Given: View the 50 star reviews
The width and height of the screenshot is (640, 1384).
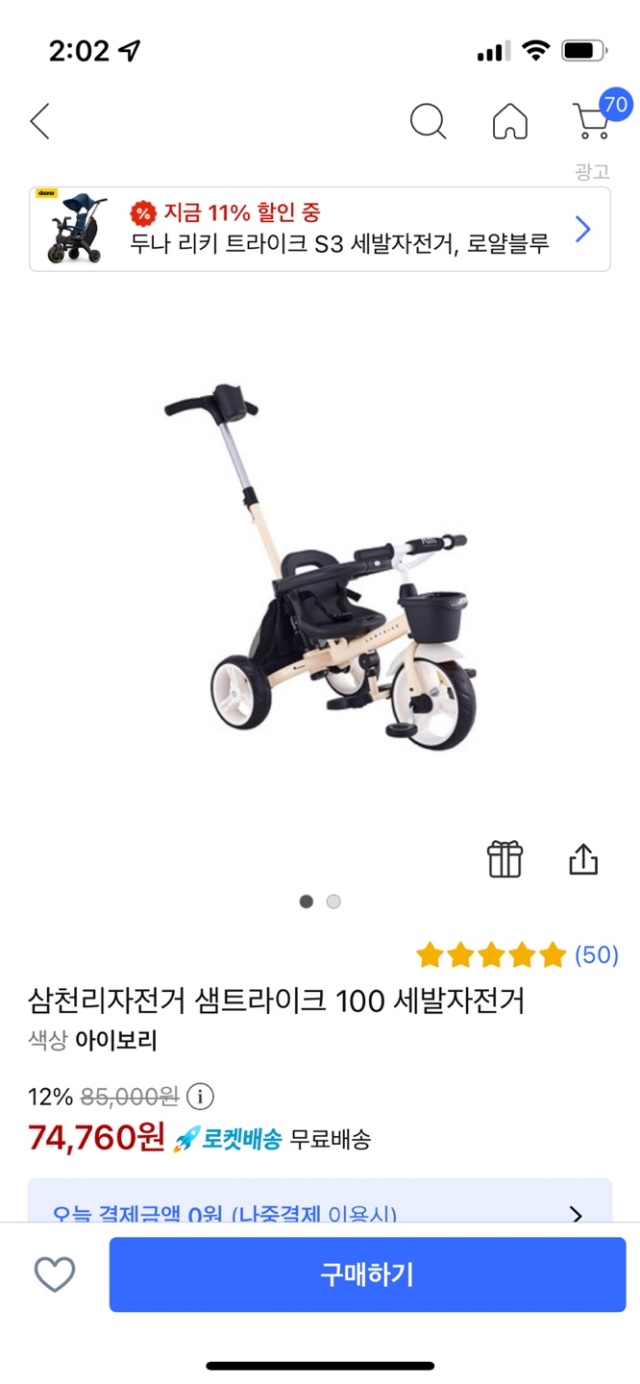Looking at the screenshot, I should [x=517, y=955].
